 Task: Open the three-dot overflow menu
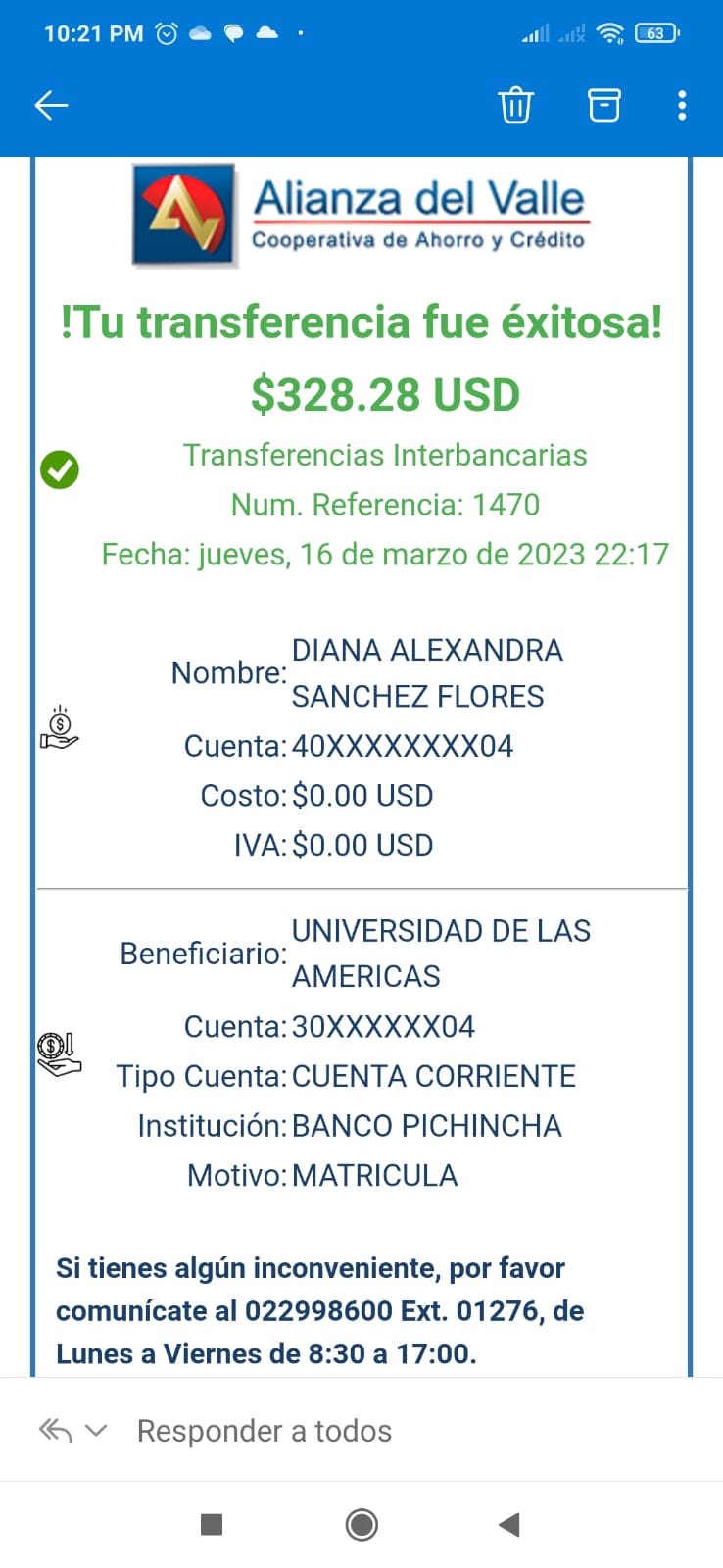(682, 105)
